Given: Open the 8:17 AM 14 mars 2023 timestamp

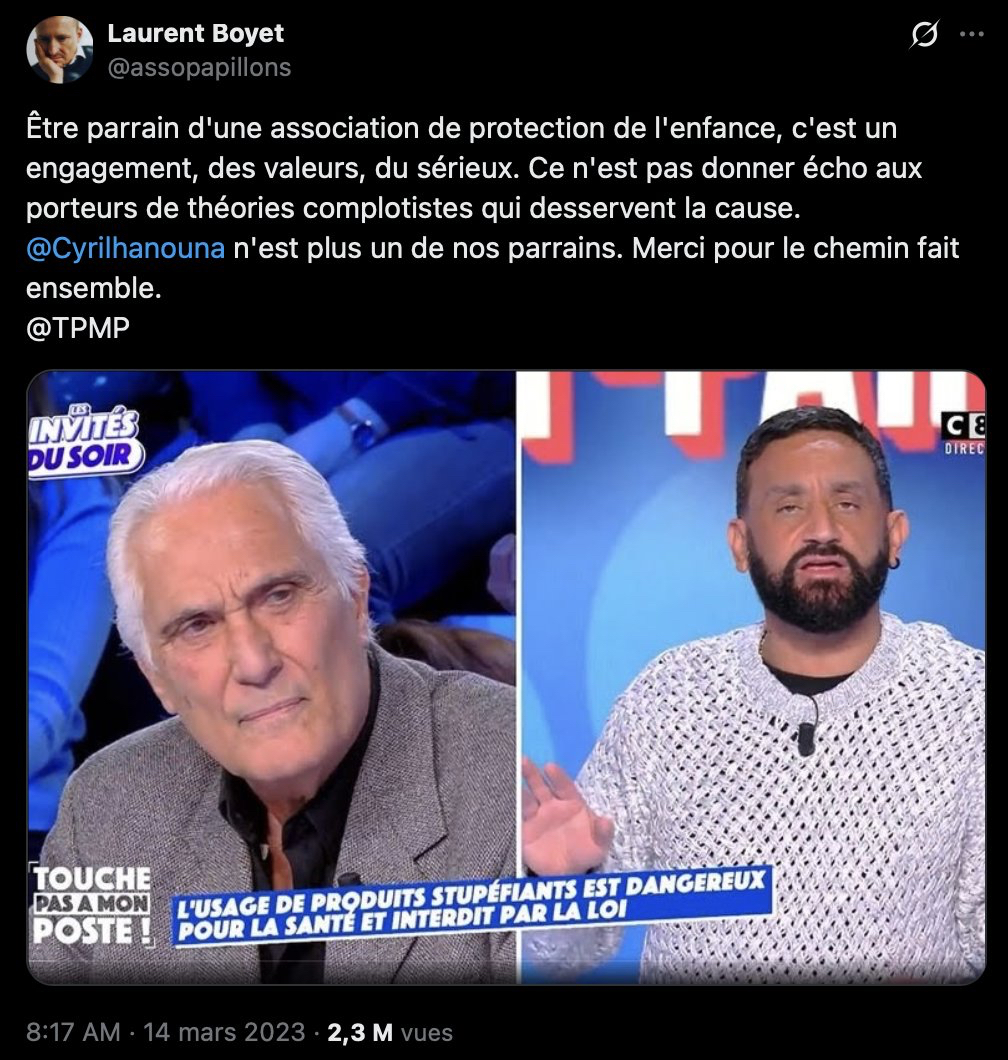Looking at the screenshot, I should click(164, 1032).
